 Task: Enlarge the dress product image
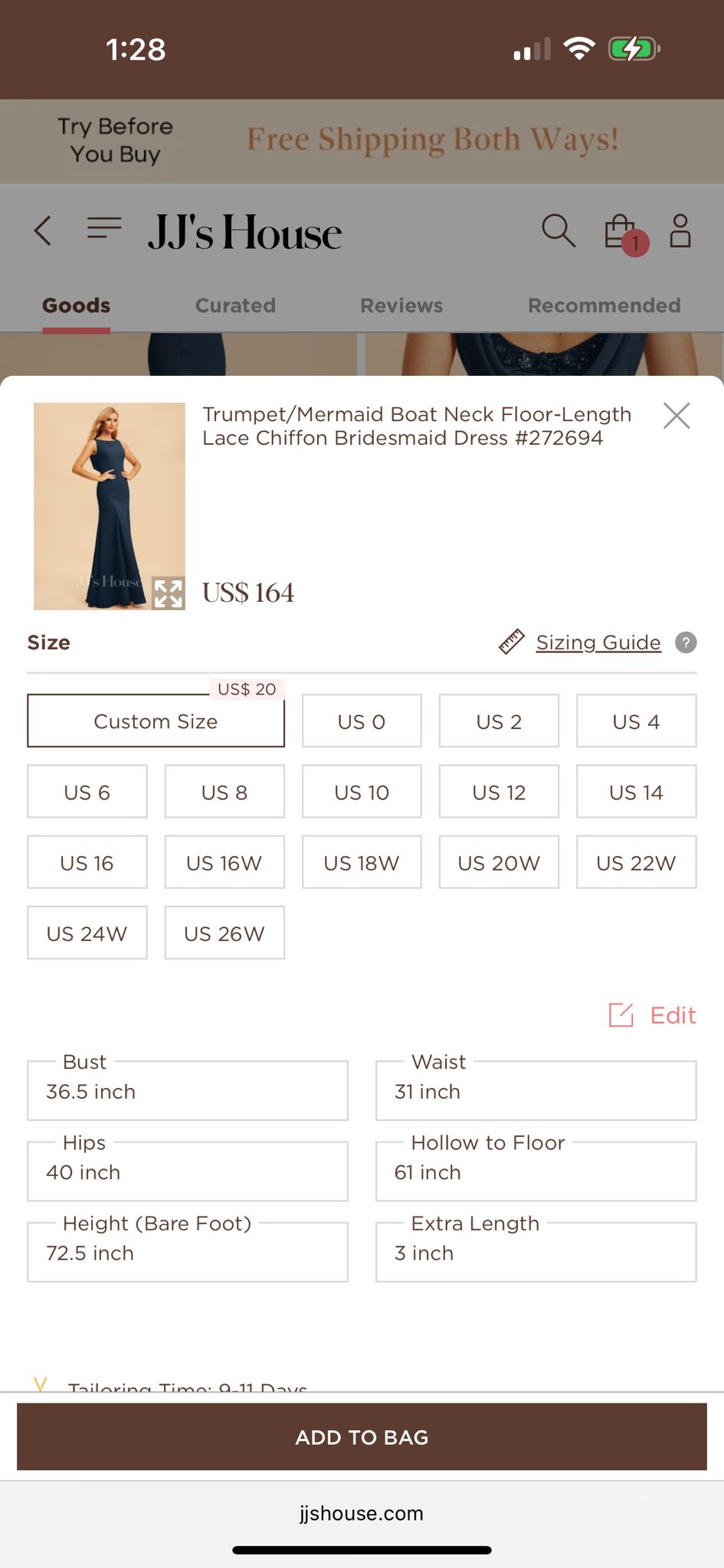[x=168, y=593]
